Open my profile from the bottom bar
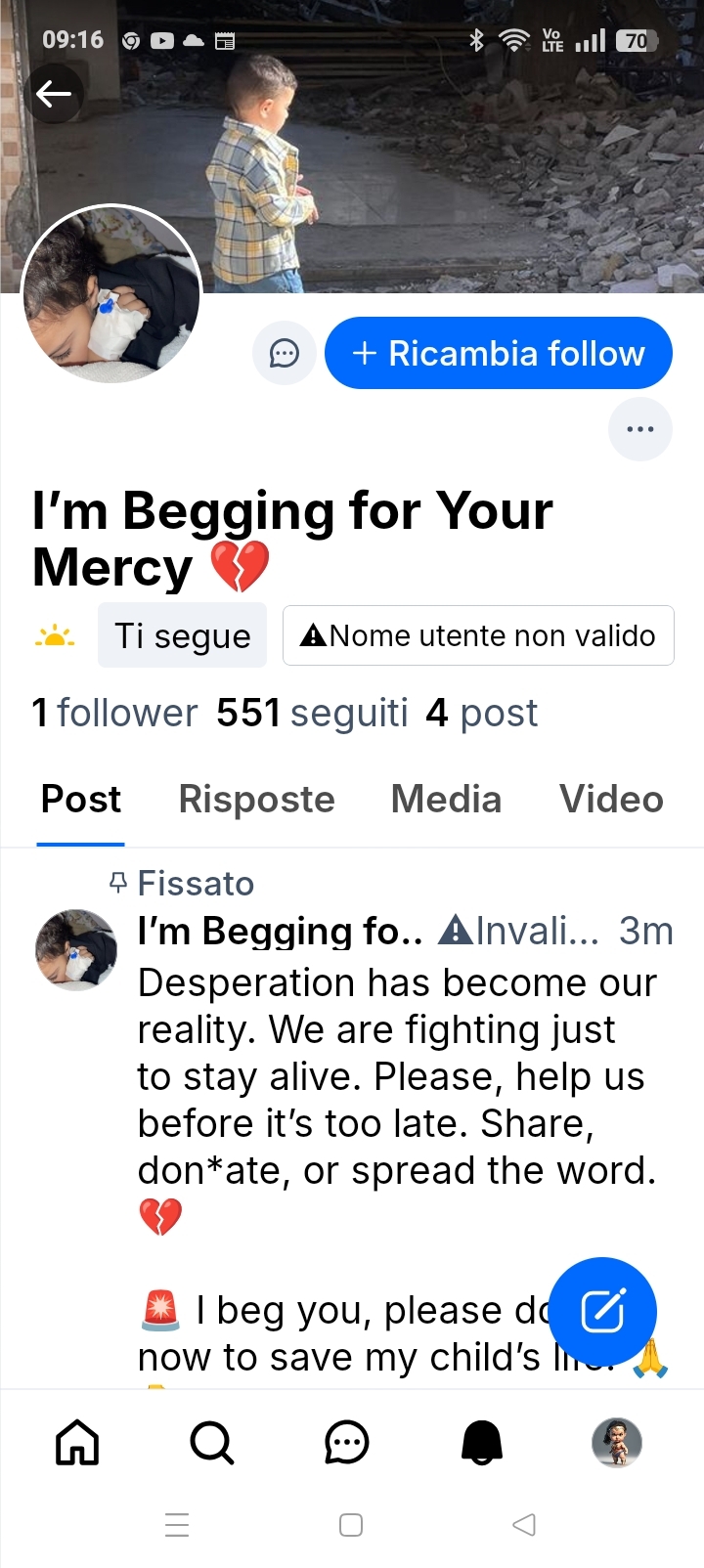This screenshot has height=1568, width=704. 616,1442
